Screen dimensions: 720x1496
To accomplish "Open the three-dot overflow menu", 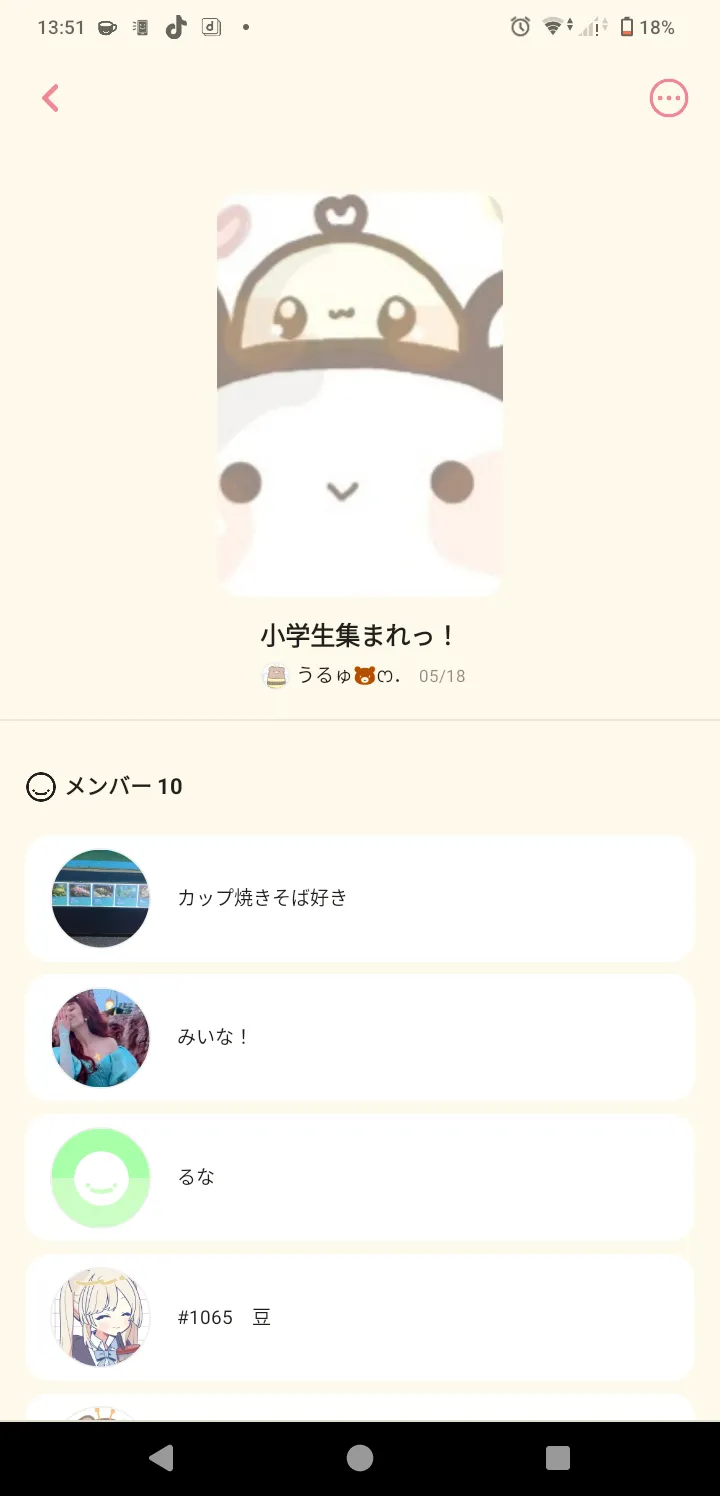I will point(668,98).
